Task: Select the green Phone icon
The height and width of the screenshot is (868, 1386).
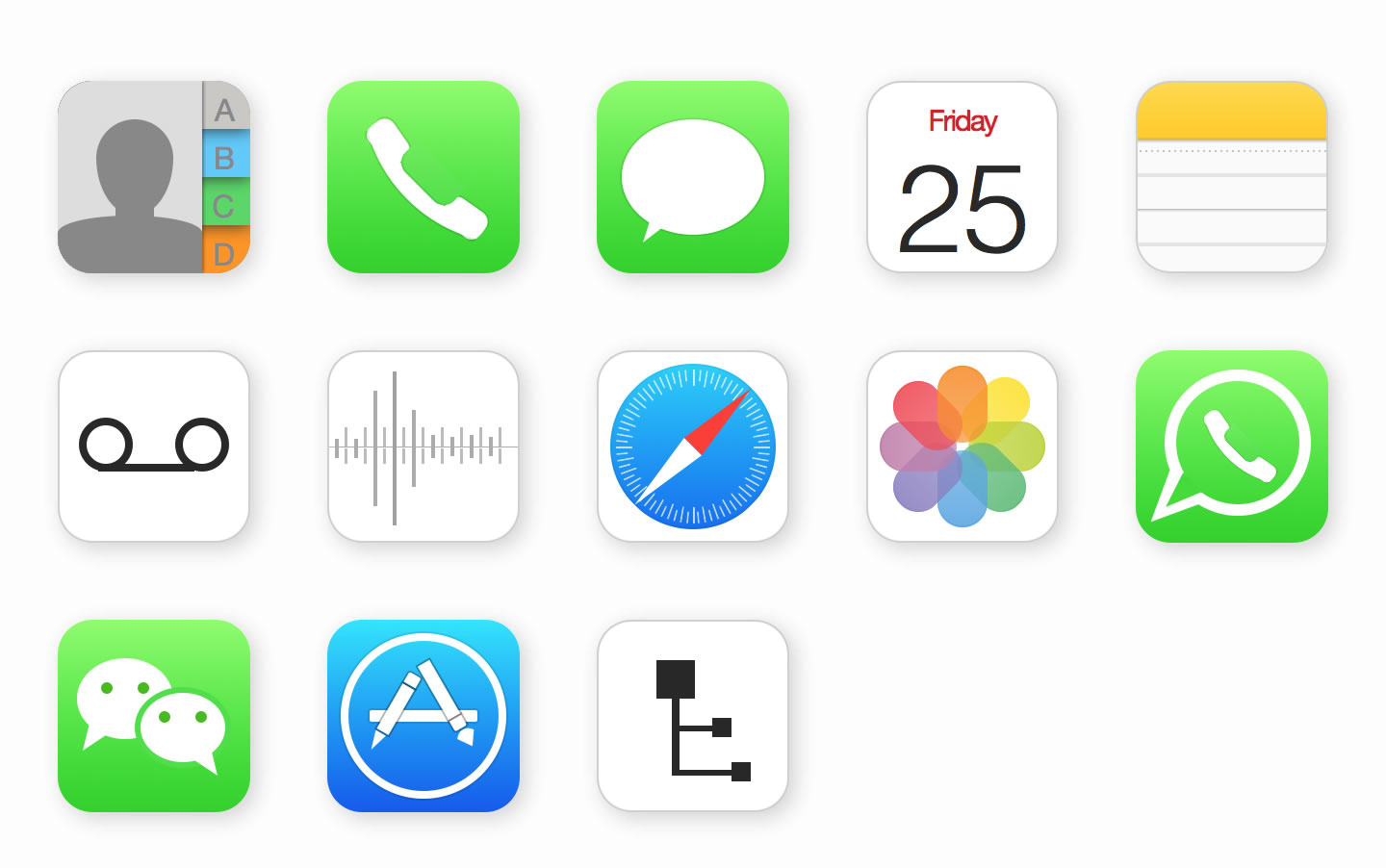Action: point(423,177)
